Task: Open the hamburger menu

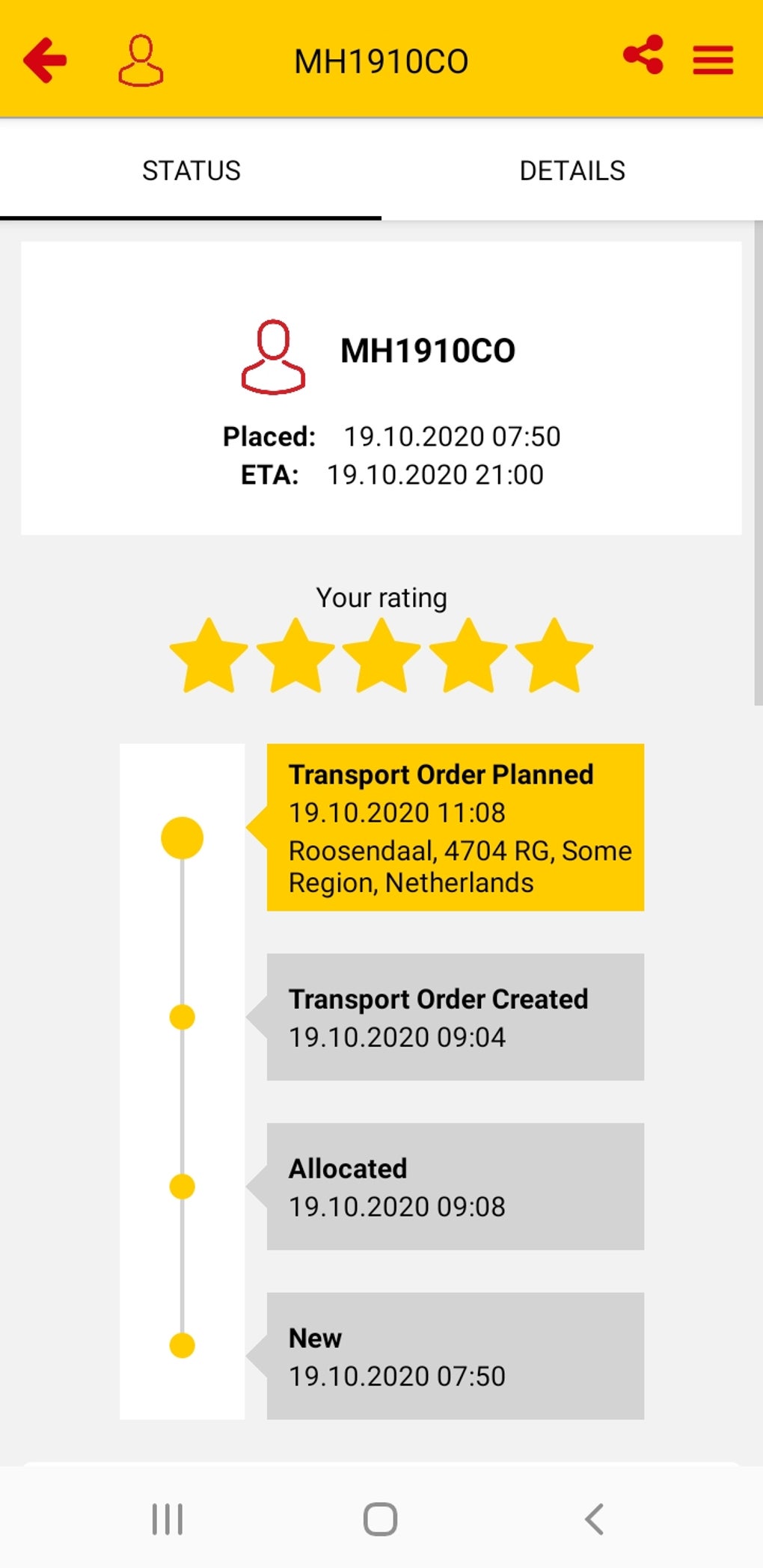Action: point(712,60)
